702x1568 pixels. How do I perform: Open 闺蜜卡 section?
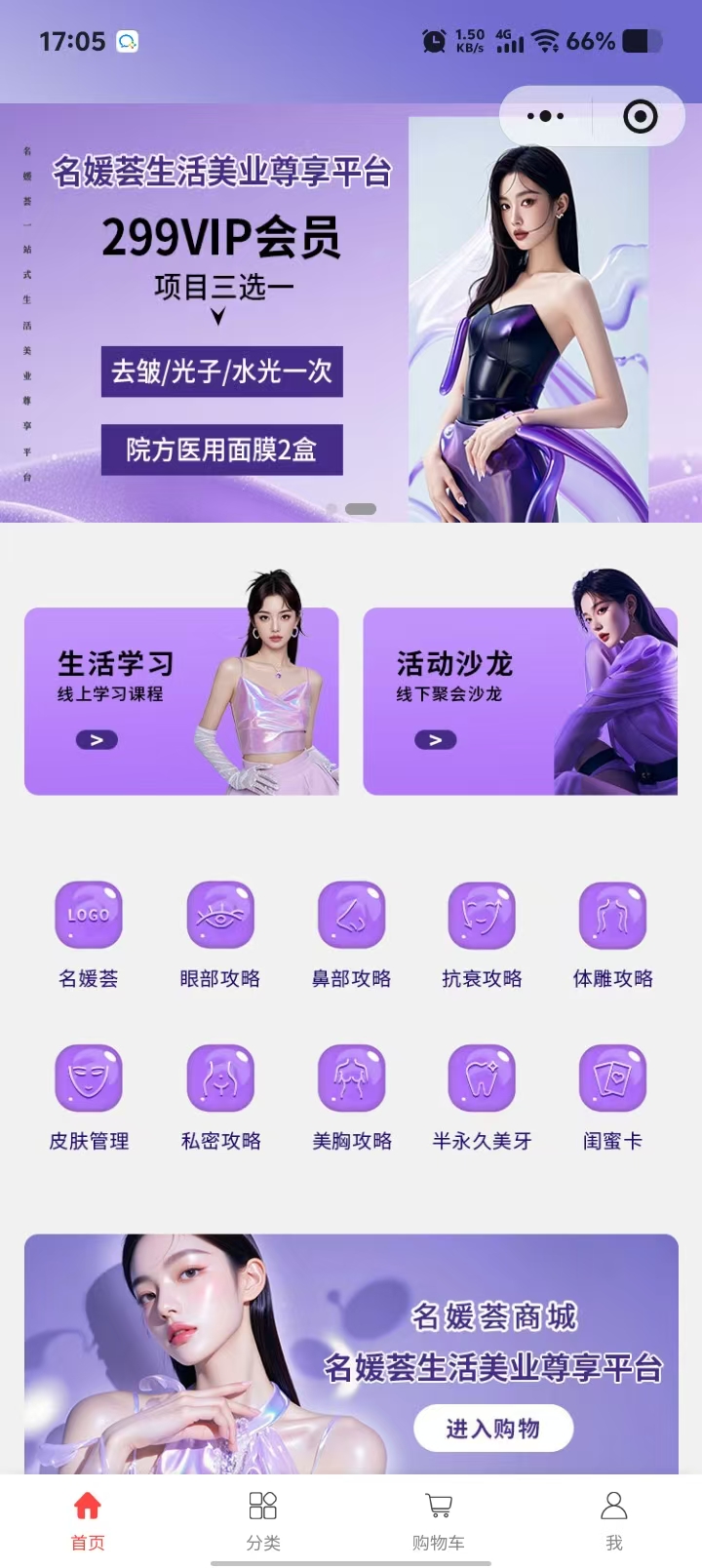(x=612, y=1078)
